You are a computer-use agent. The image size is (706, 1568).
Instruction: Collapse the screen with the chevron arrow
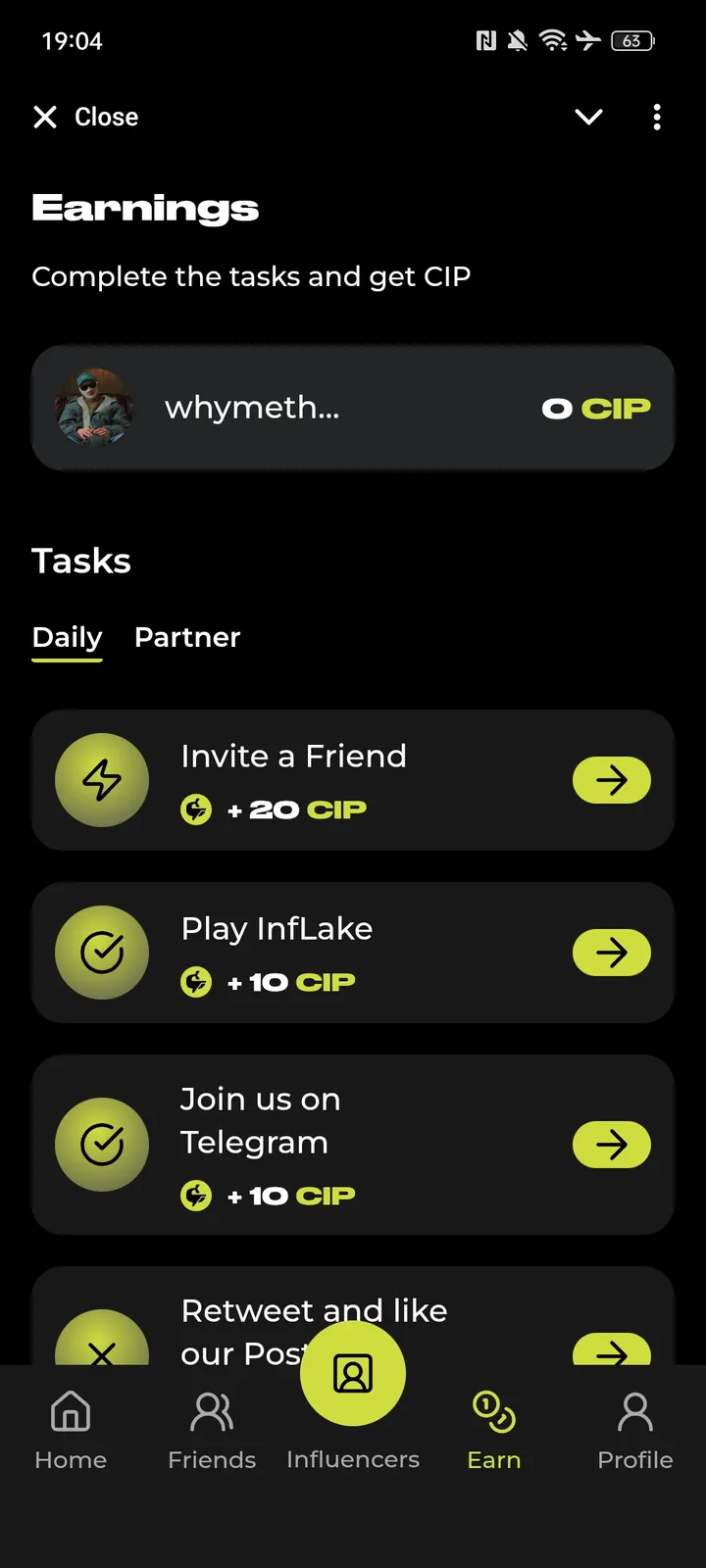588,117
